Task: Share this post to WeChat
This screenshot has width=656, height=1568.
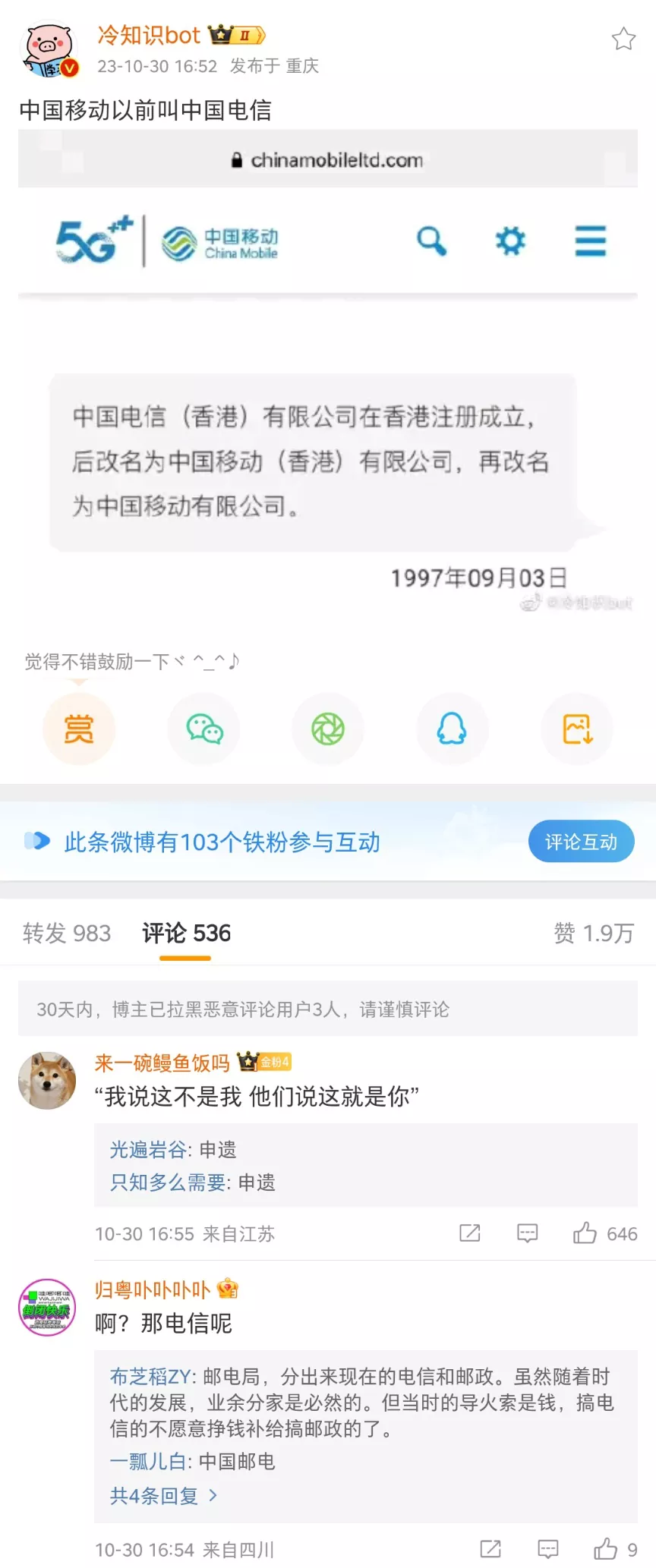Action: tap(203, 729)
